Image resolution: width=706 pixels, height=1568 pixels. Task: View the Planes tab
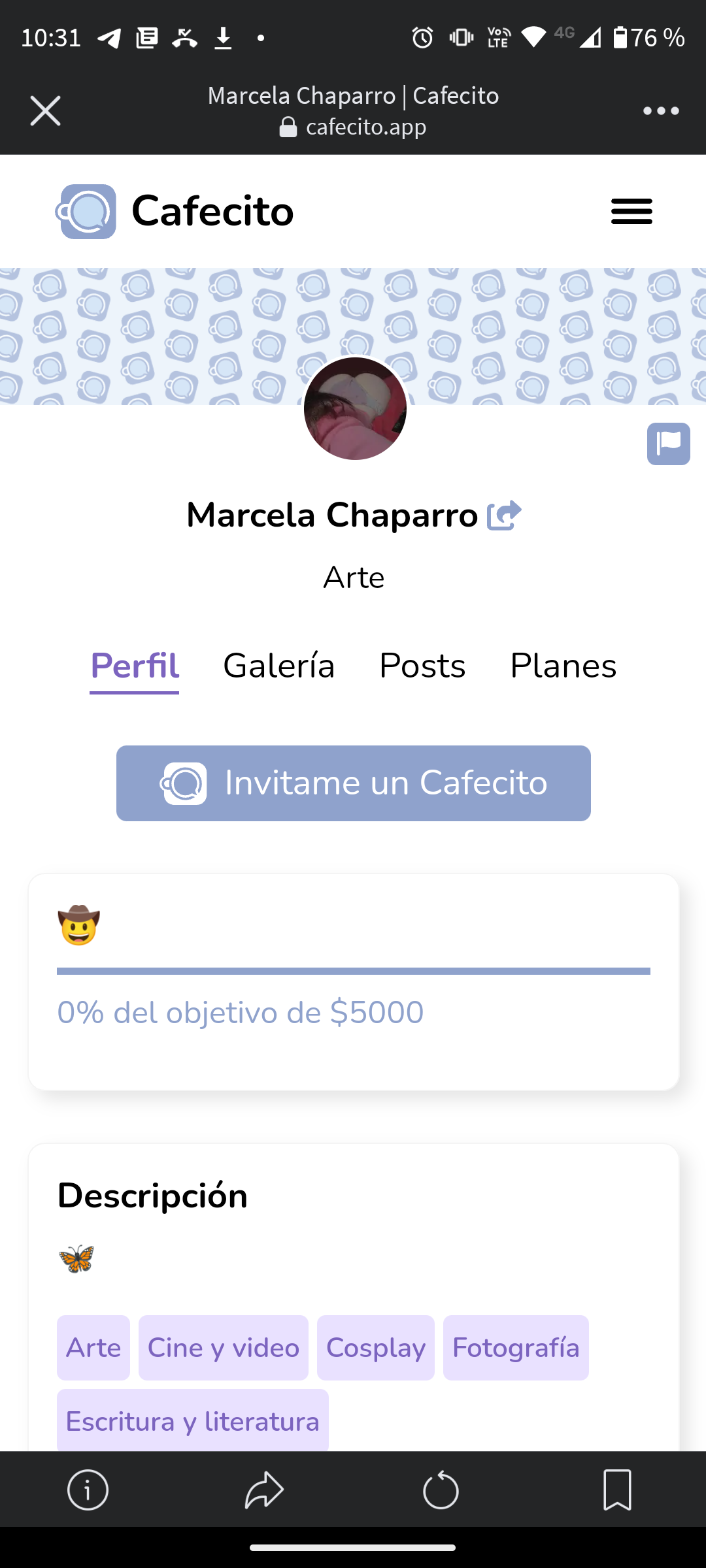[x=563, y=666]
